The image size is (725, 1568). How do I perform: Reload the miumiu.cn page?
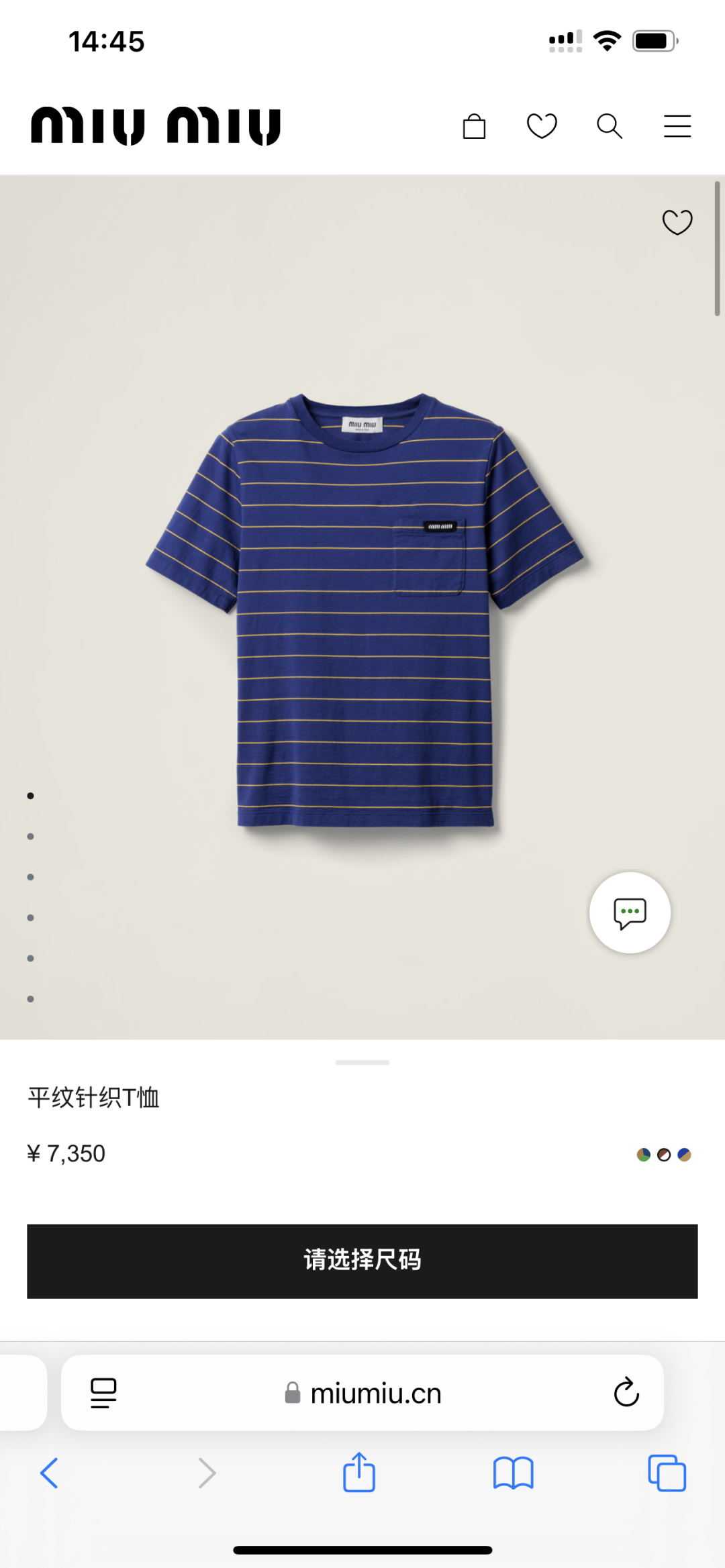(626, 1392)
